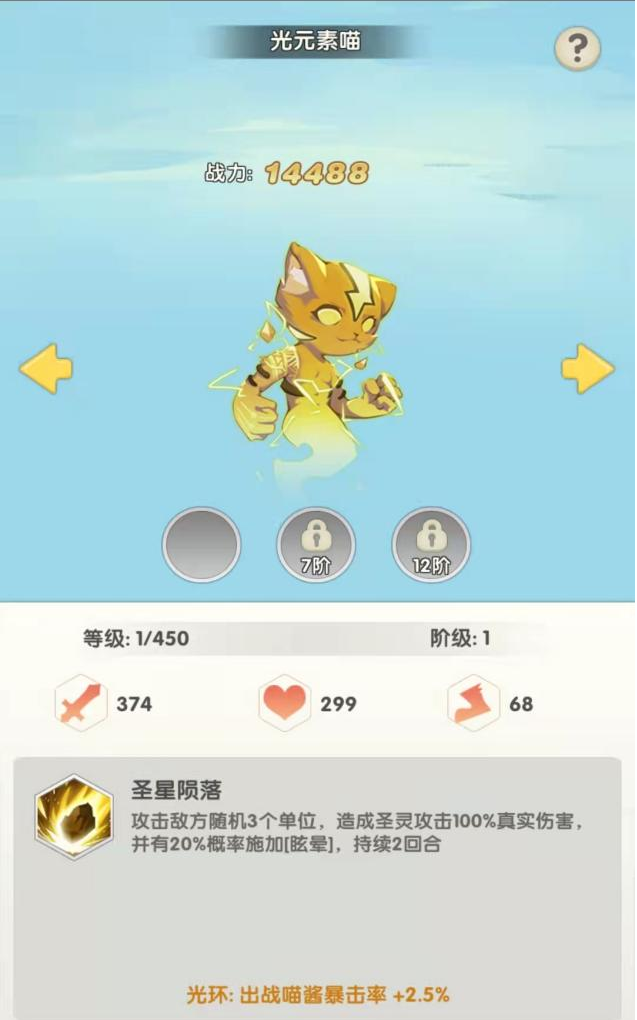Tap the locked 7阶 skill slot

(x=316, y=545)
